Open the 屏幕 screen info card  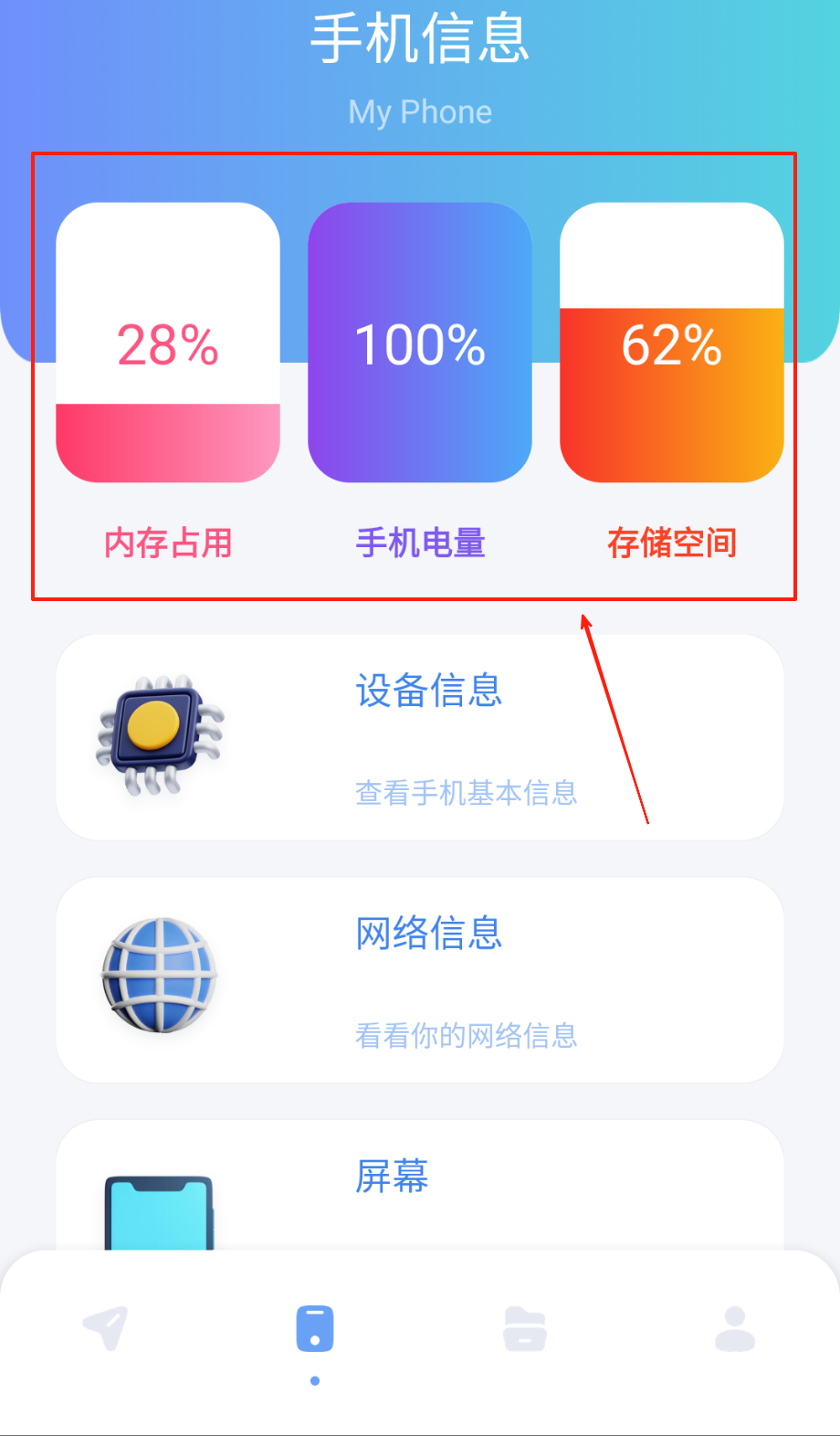420,1188
